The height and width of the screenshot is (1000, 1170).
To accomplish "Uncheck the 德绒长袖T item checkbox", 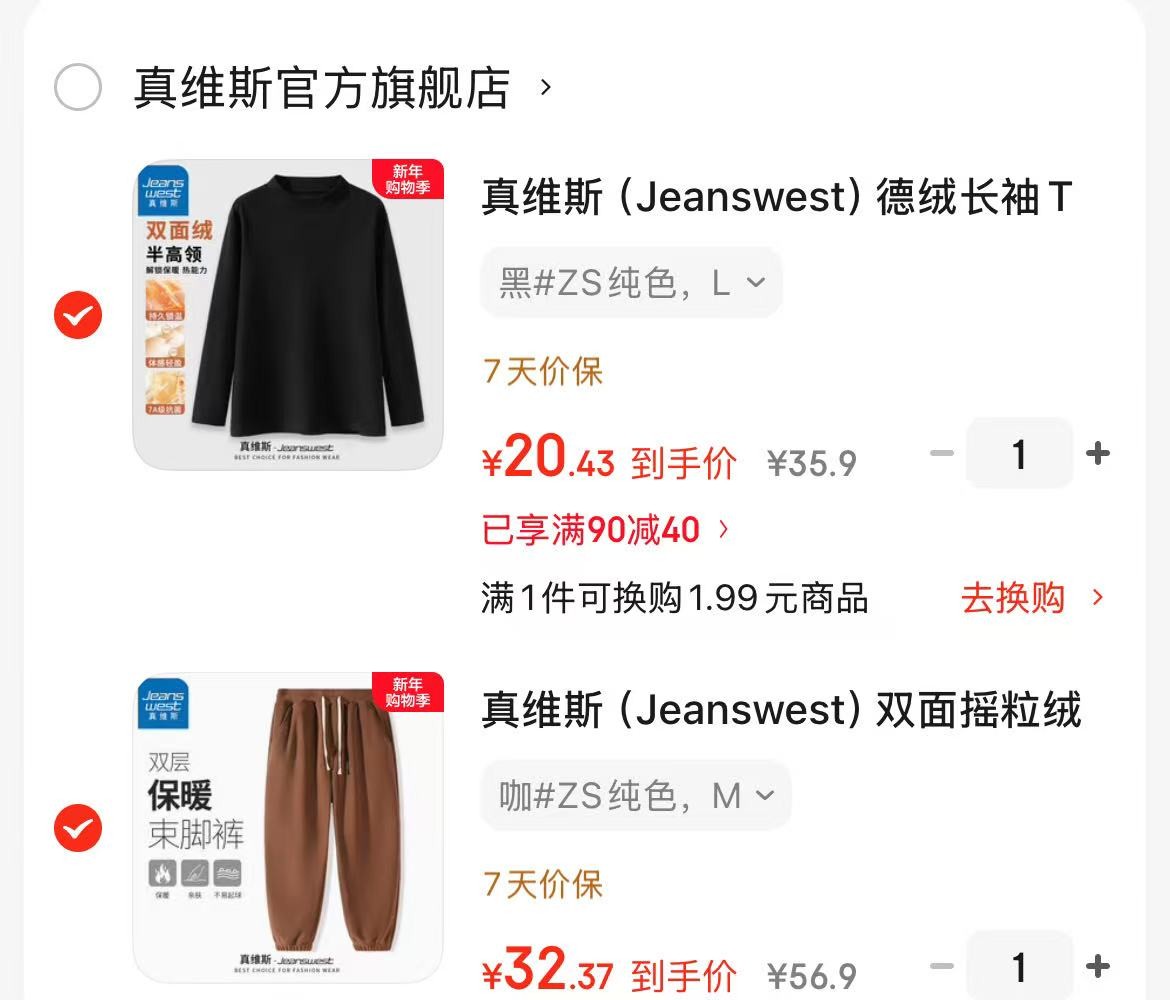I will (x=78, y=315).
